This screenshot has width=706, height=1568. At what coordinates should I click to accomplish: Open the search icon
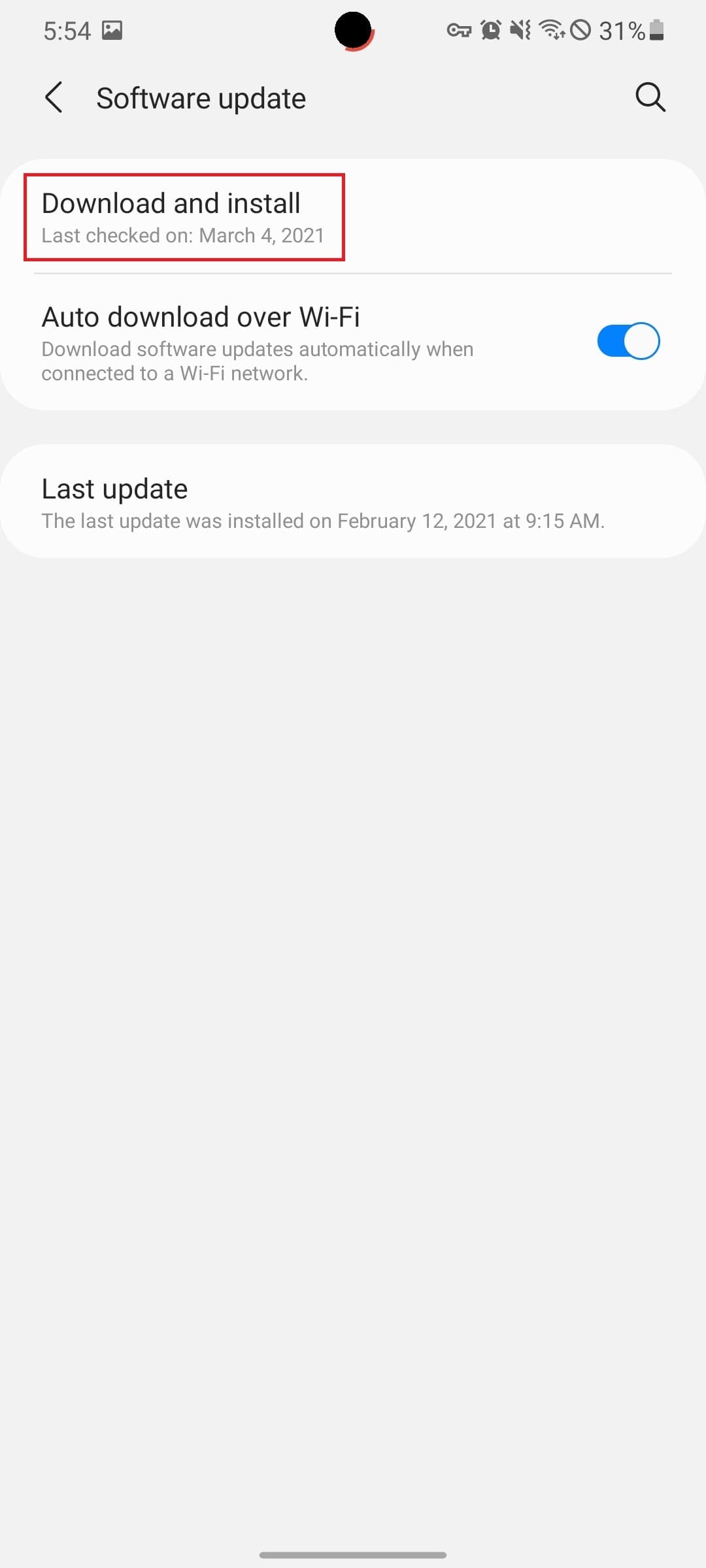650,98
